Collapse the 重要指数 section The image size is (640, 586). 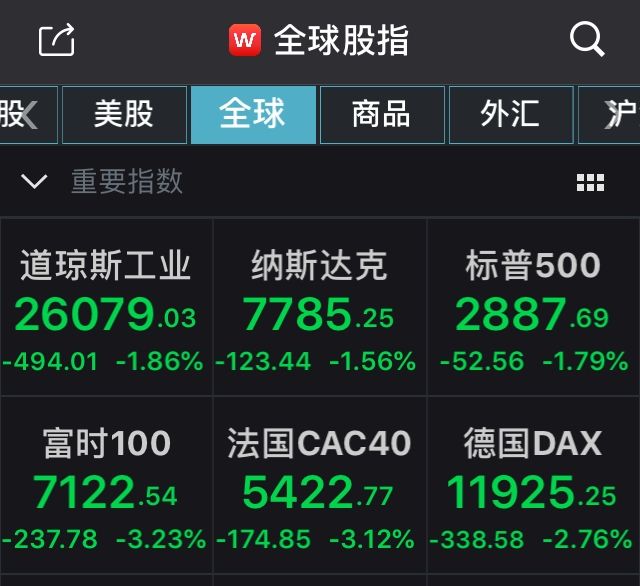pos(34,182)
